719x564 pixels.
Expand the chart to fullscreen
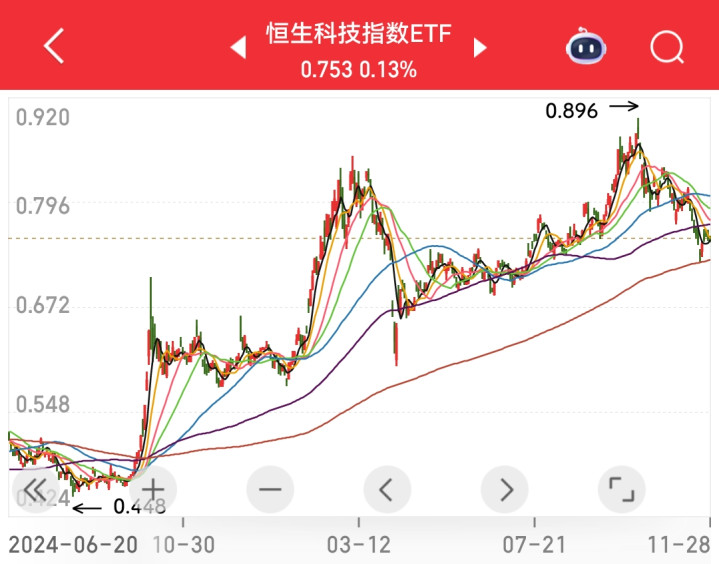(x=622, y=489)
